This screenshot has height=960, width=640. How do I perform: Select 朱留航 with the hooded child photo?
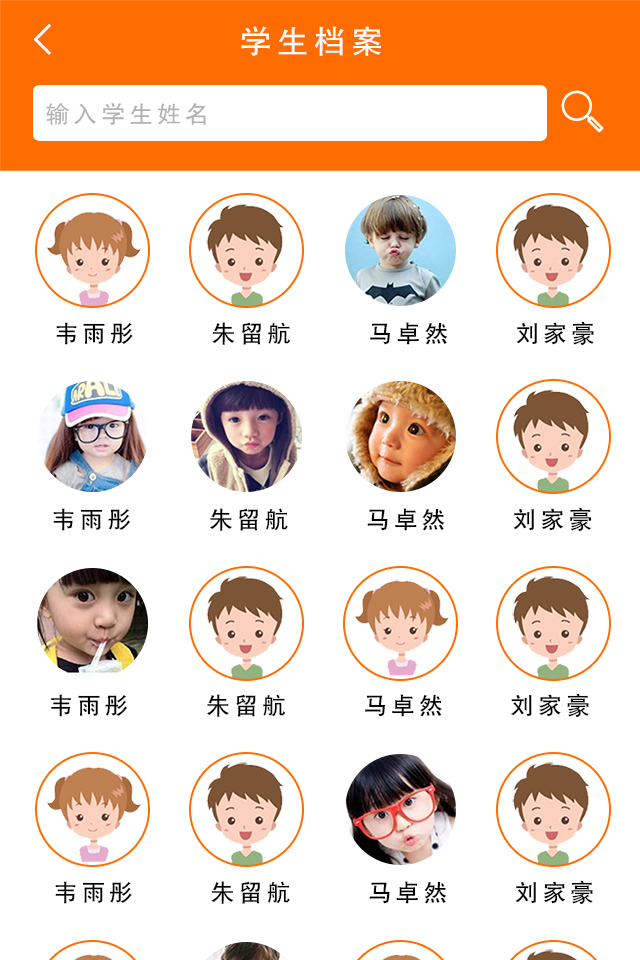click(x=246, y=436)
